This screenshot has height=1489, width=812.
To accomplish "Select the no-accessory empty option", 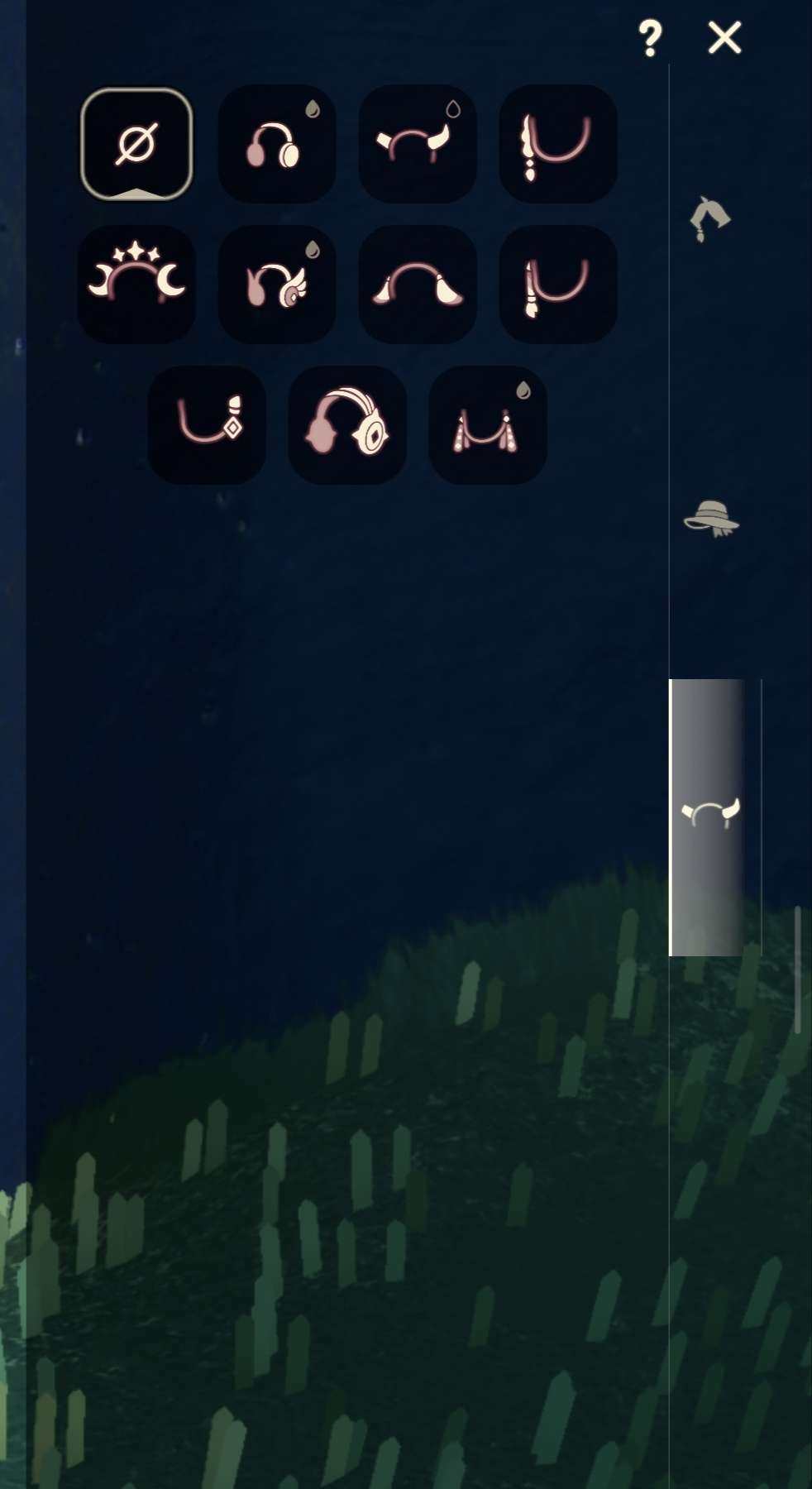I will 136,144.
